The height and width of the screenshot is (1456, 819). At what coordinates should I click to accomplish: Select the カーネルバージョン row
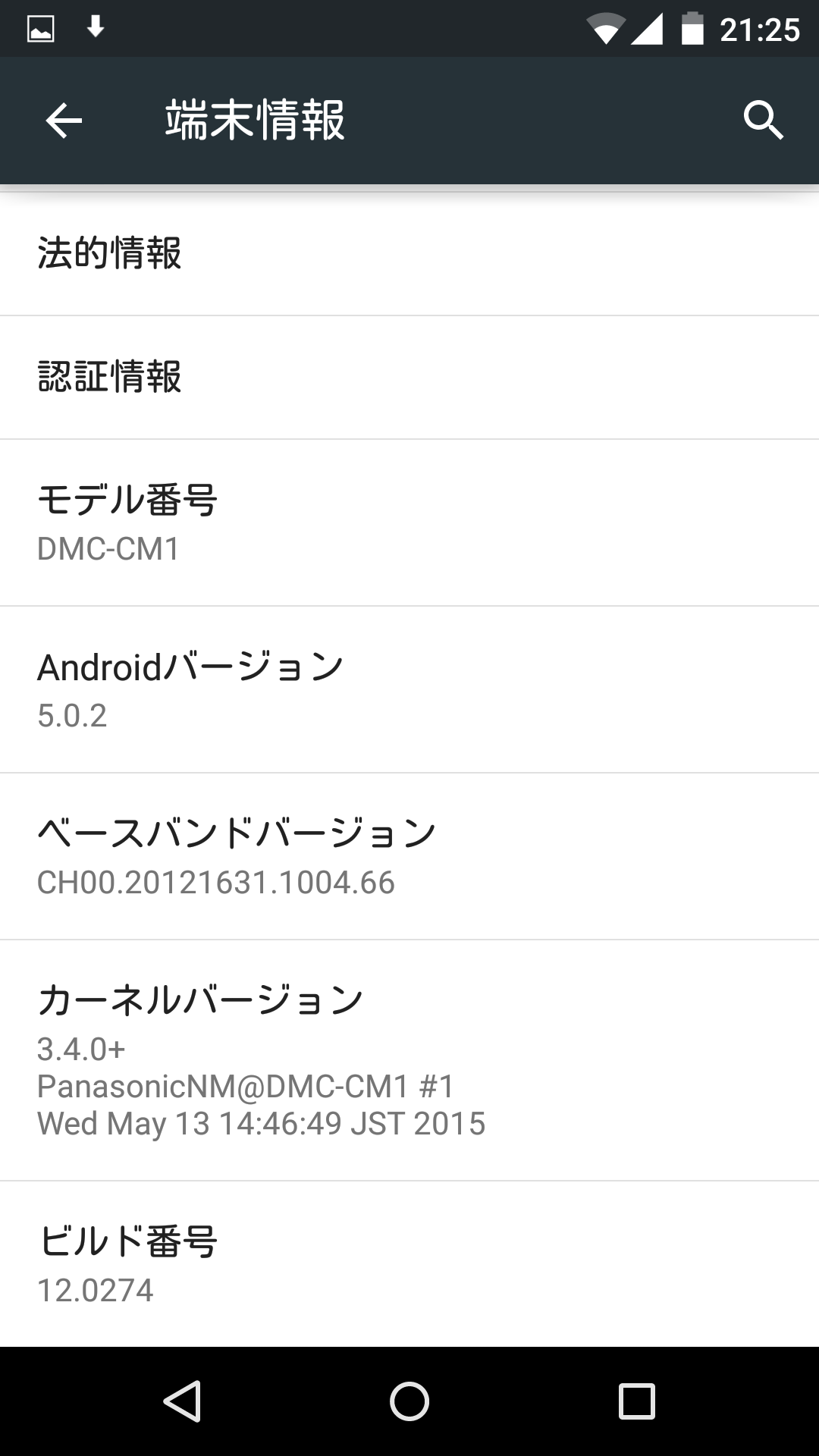click(409, 1060)
